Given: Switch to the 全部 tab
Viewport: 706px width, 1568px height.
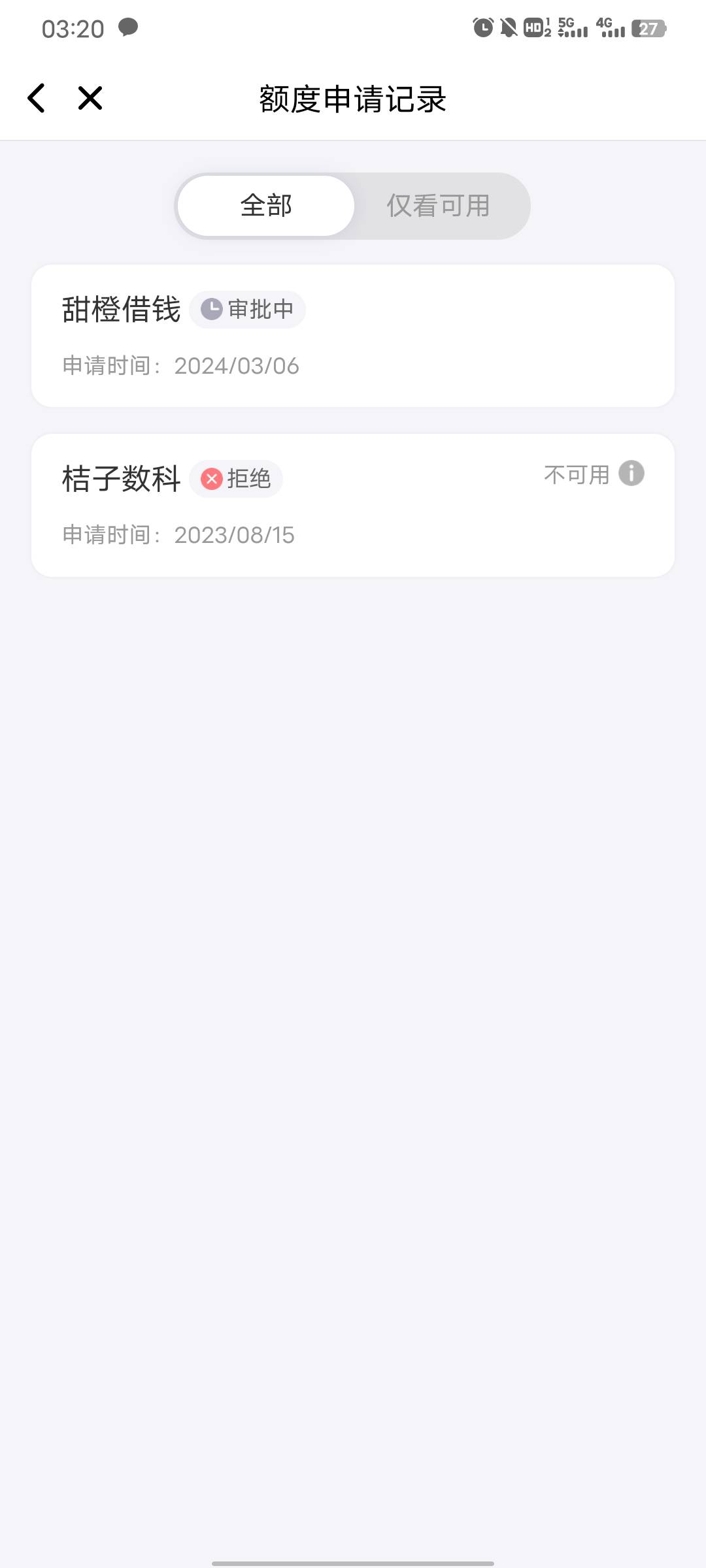Looking at the screenshot, I should click(266, 206).
